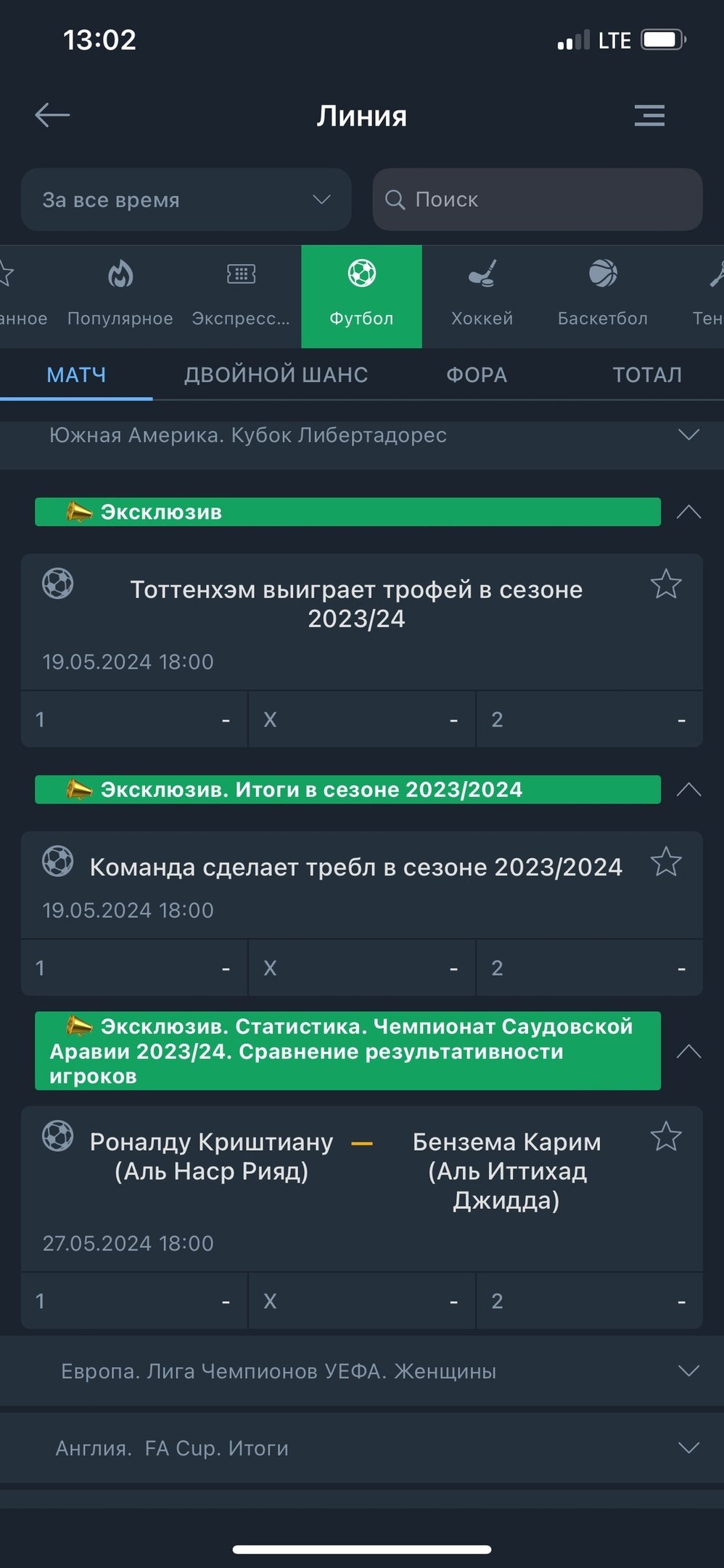Select the «Баскетбол» sport category
Viewport: 724px width, 1568px height.
point(602,295)
